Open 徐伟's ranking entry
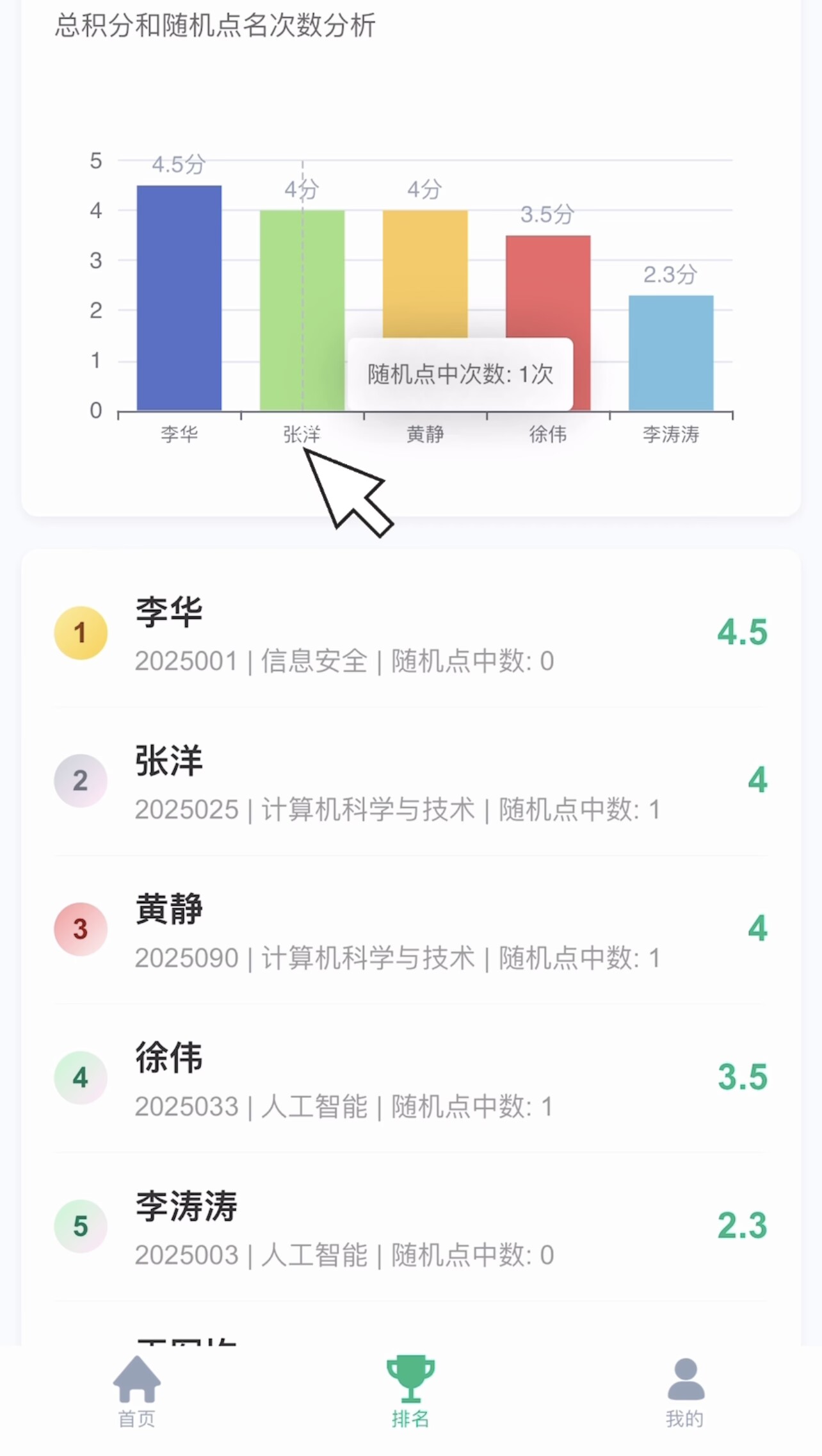The width and height of the screenshot is (822, 1456). [x=410, y=1079]
